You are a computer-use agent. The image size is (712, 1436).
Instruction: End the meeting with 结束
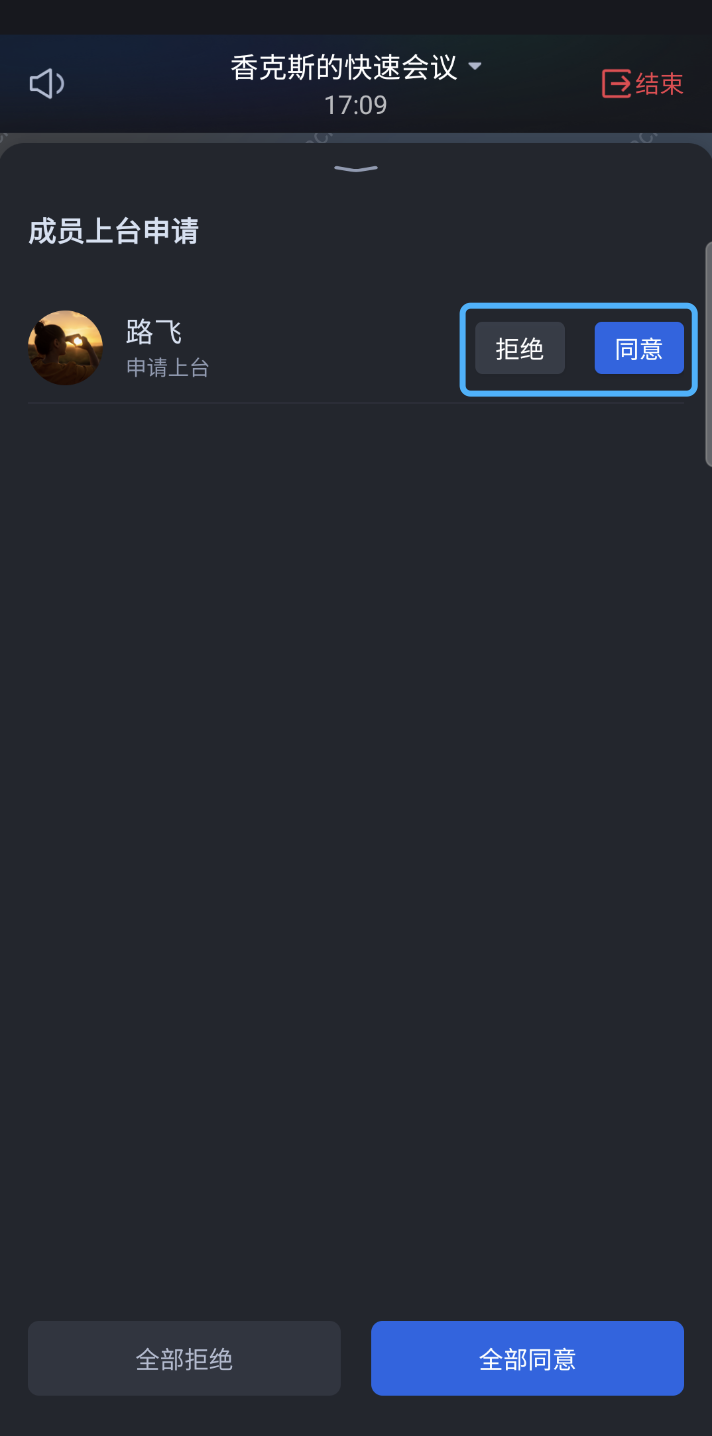pyautogui.click(x=643, y=84)
